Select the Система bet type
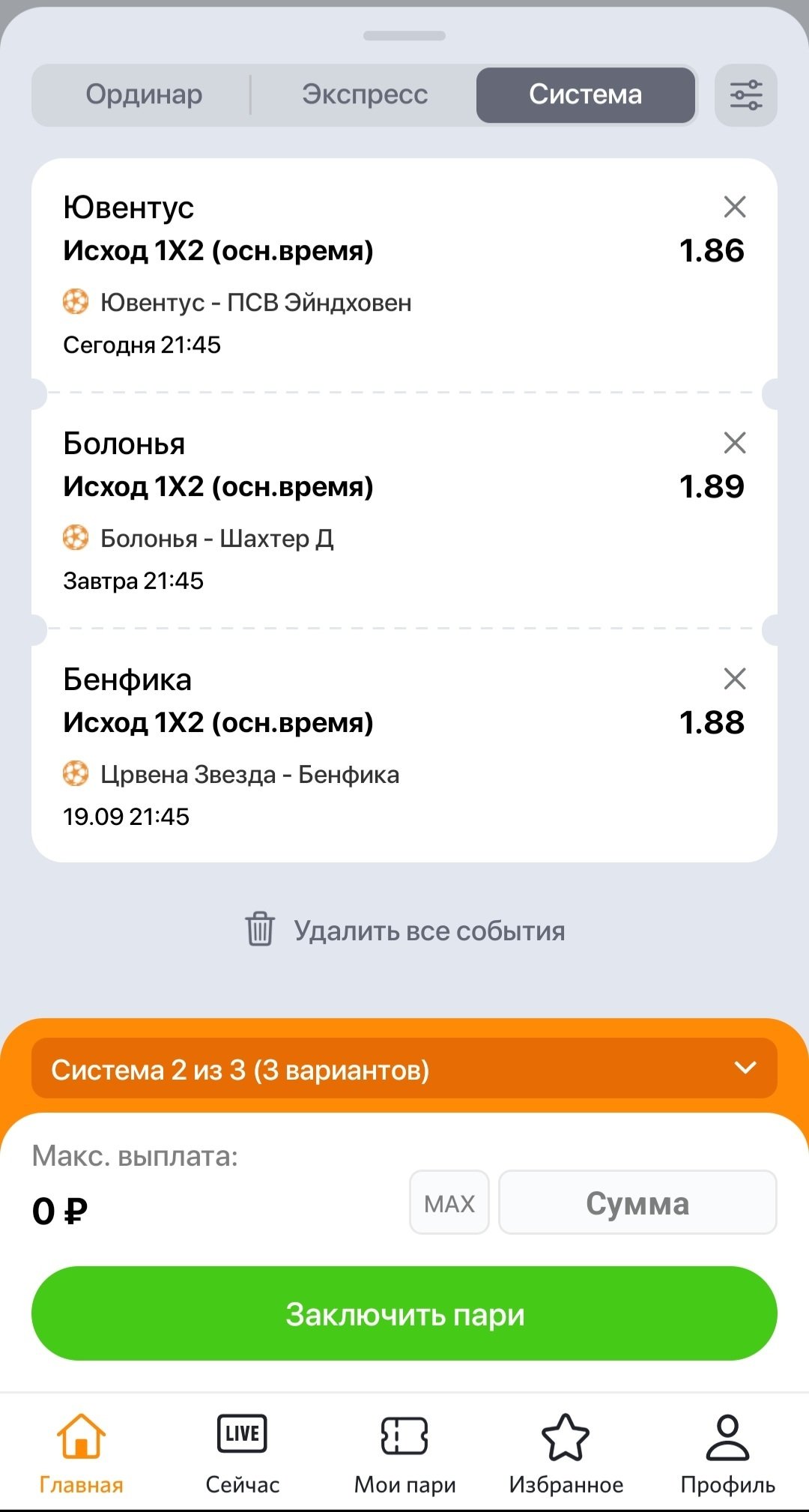The width and height of the screenshot is (809, 1512). pyautogui.click(x=585, y=95)
